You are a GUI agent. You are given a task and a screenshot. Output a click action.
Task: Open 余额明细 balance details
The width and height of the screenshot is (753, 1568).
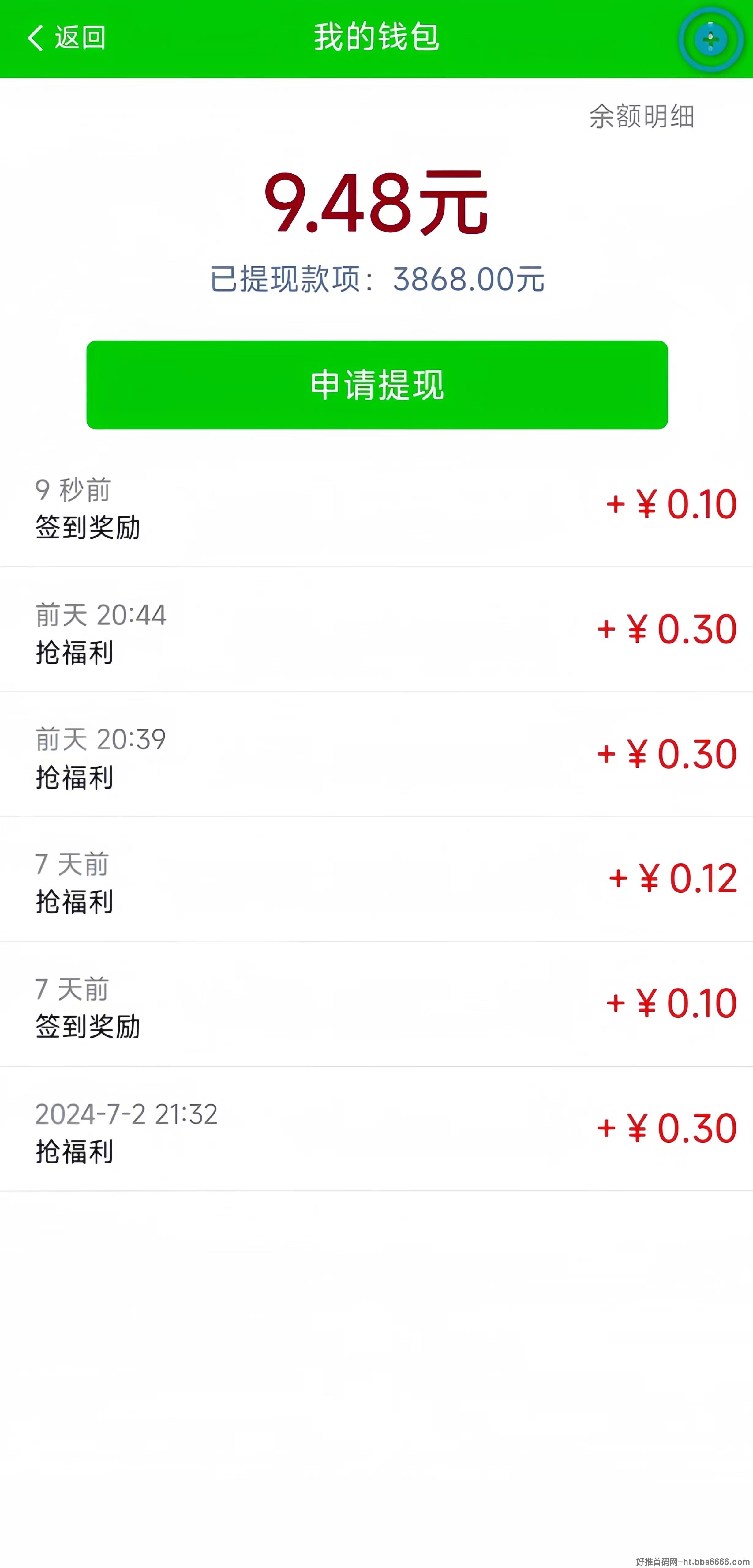click(x=642, y=116)
